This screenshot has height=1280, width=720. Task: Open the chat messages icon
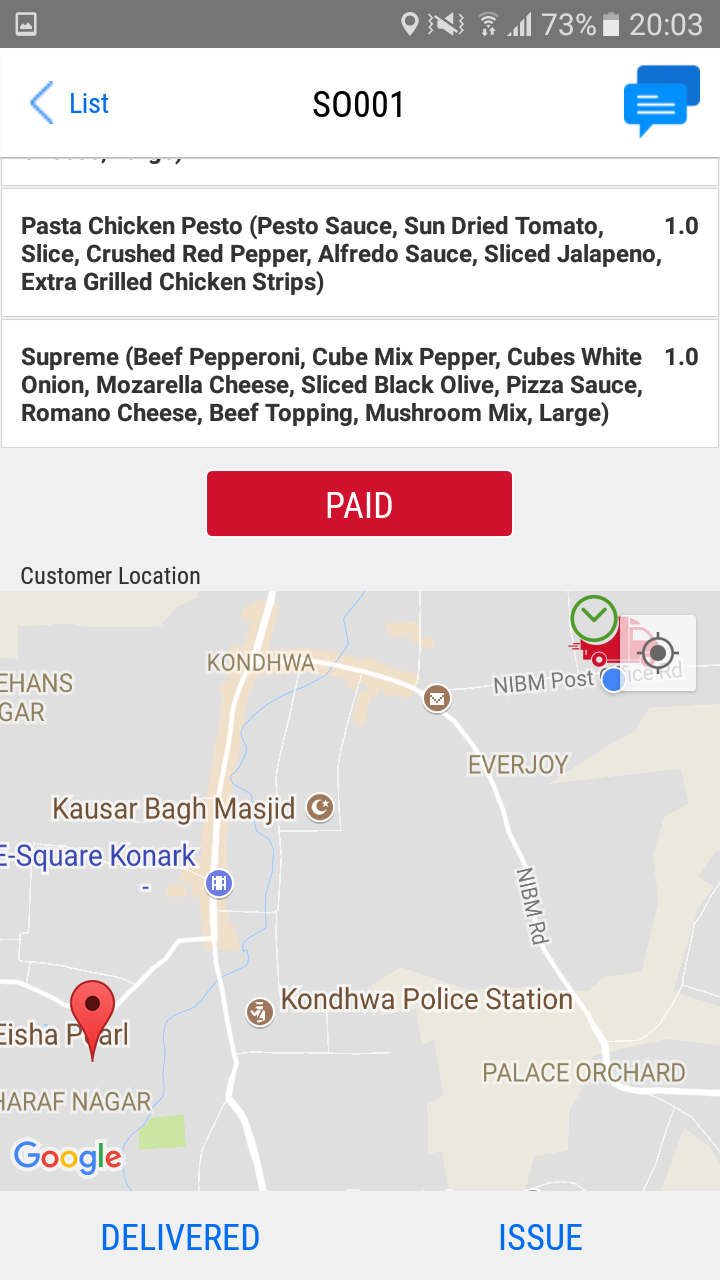coord(661,101)
